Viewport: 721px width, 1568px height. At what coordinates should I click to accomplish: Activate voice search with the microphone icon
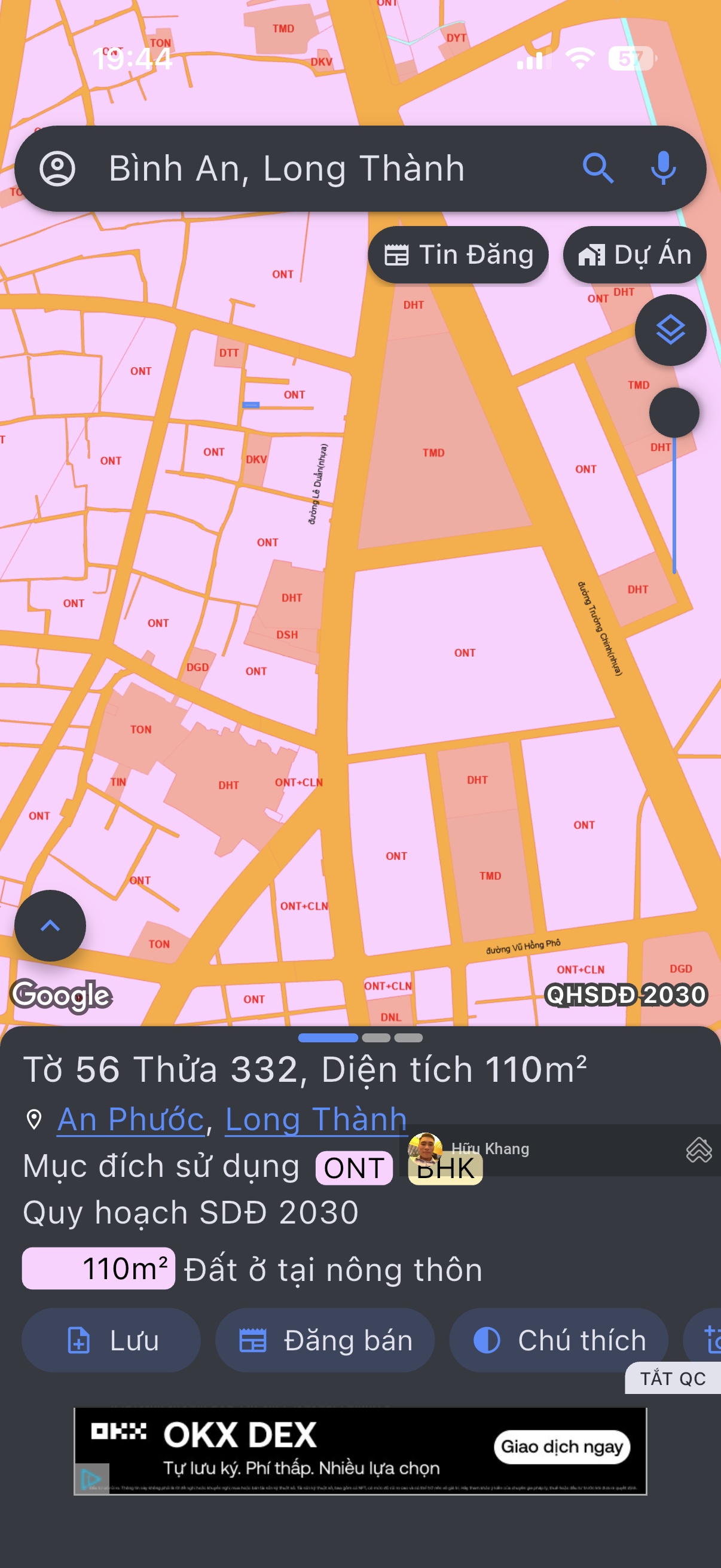pos(664,169)
